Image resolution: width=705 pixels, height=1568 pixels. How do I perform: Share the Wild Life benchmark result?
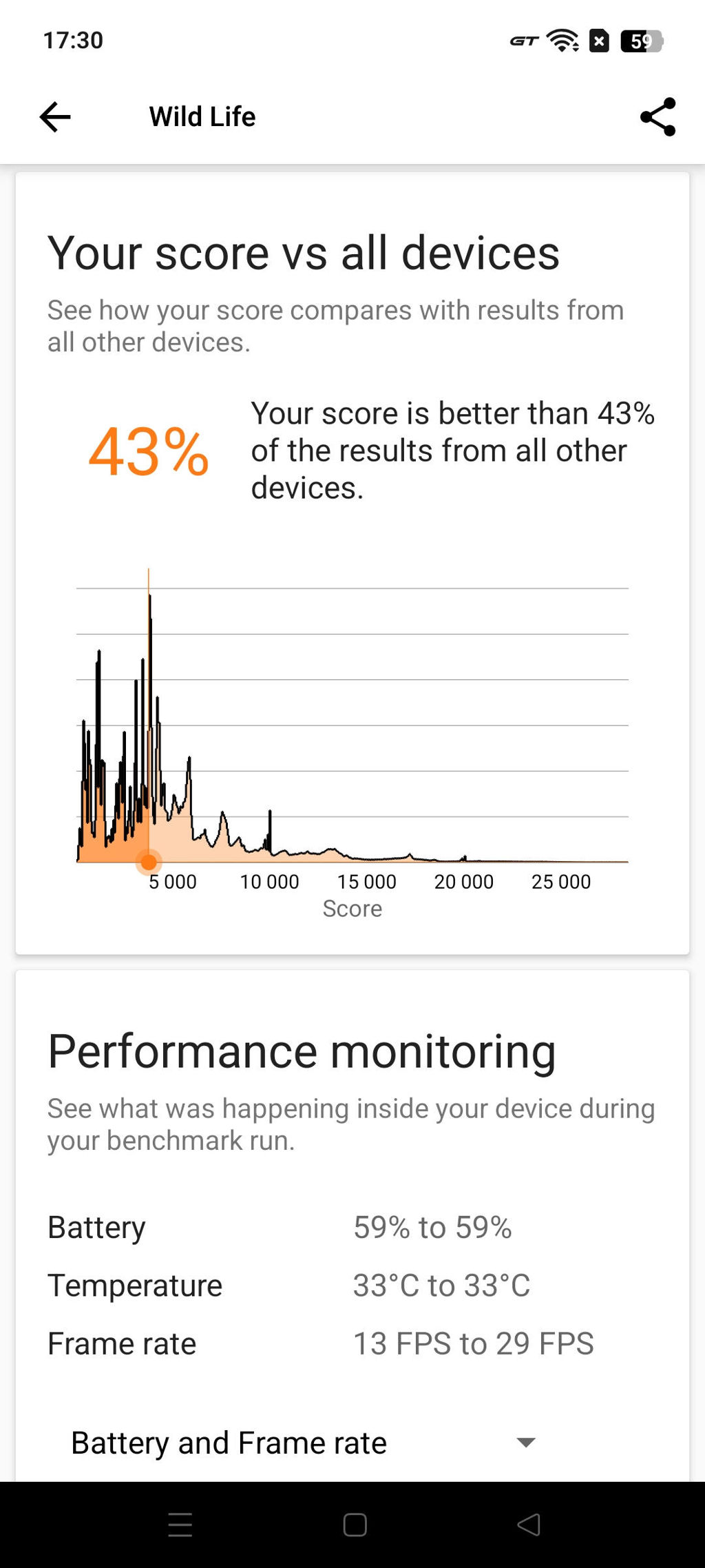657,116
